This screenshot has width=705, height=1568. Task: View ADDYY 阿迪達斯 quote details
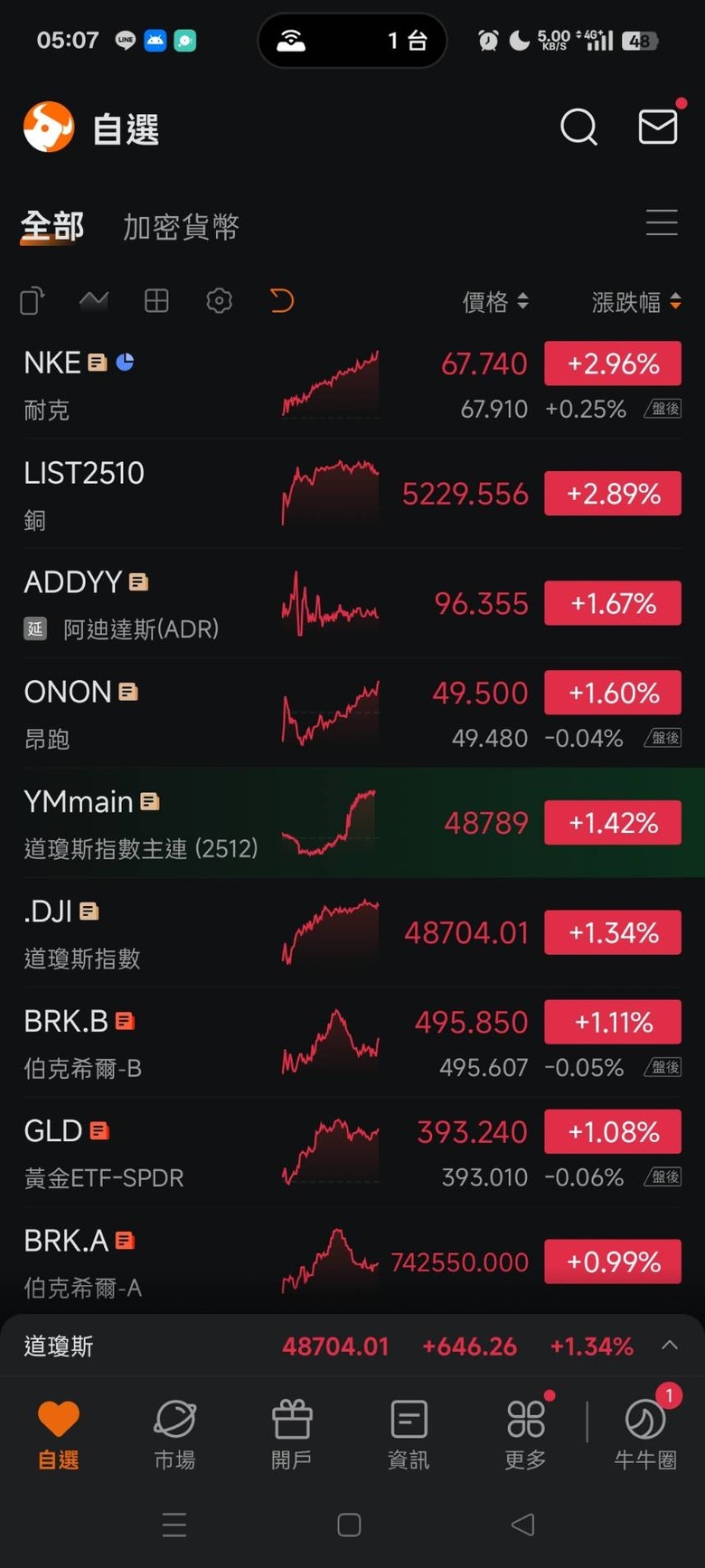[x=352, y=604]
